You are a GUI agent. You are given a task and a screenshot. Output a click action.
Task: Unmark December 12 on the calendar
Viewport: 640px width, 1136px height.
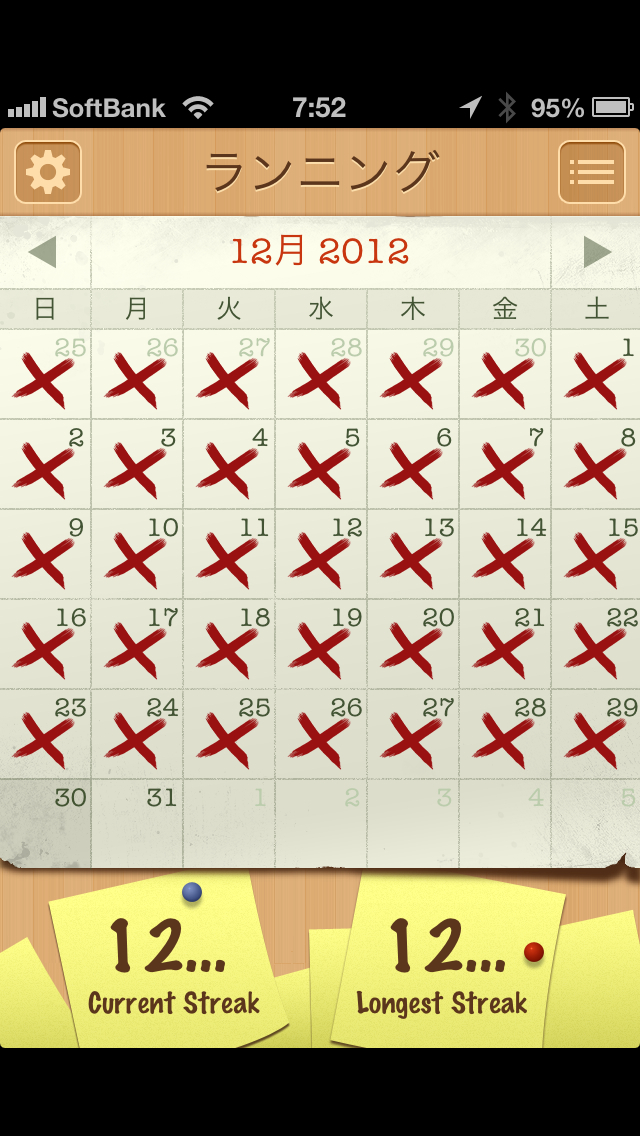pyautogui.click(x=321, y=554)
